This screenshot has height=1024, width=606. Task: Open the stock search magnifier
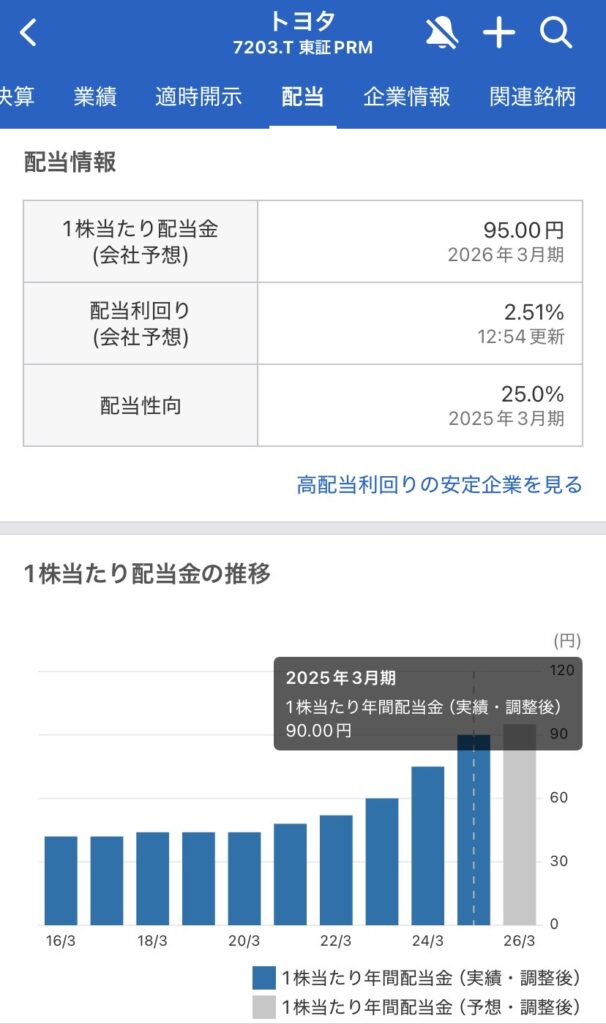click(x=556, y=33)
